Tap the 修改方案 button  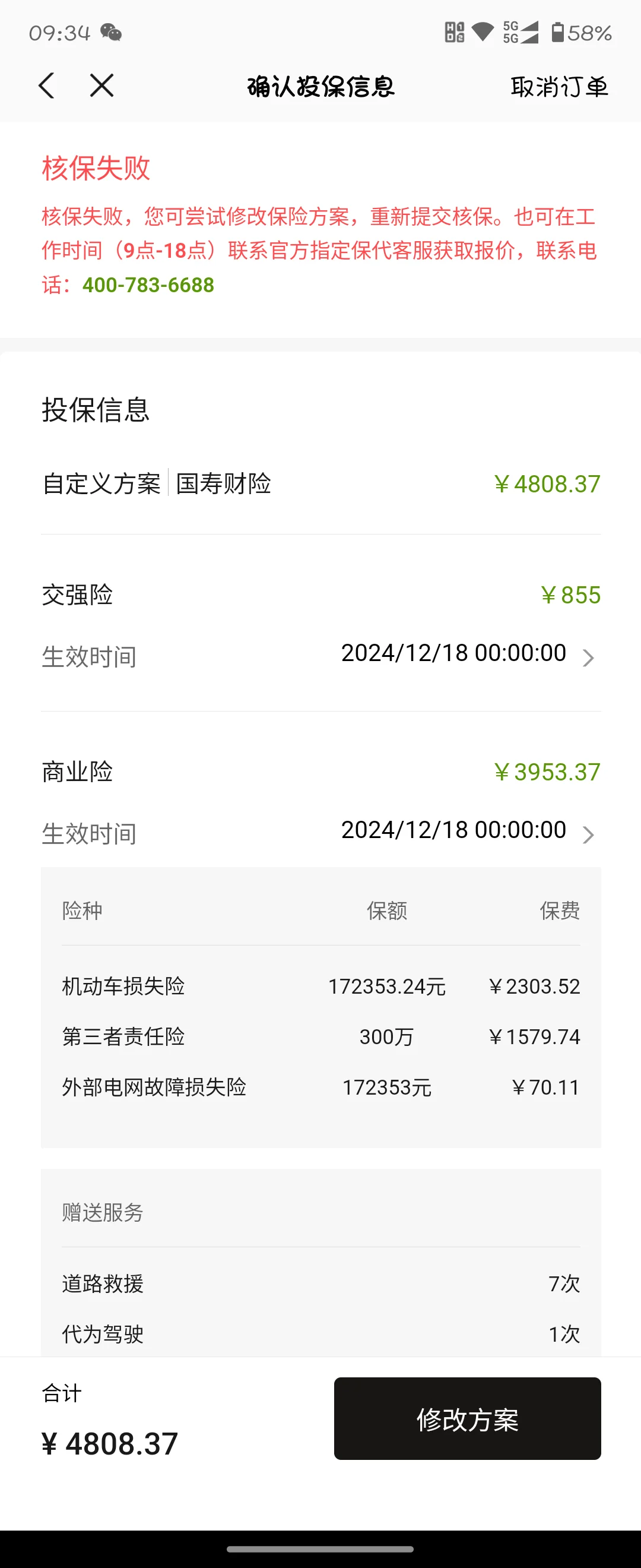tap(467, 1419)
